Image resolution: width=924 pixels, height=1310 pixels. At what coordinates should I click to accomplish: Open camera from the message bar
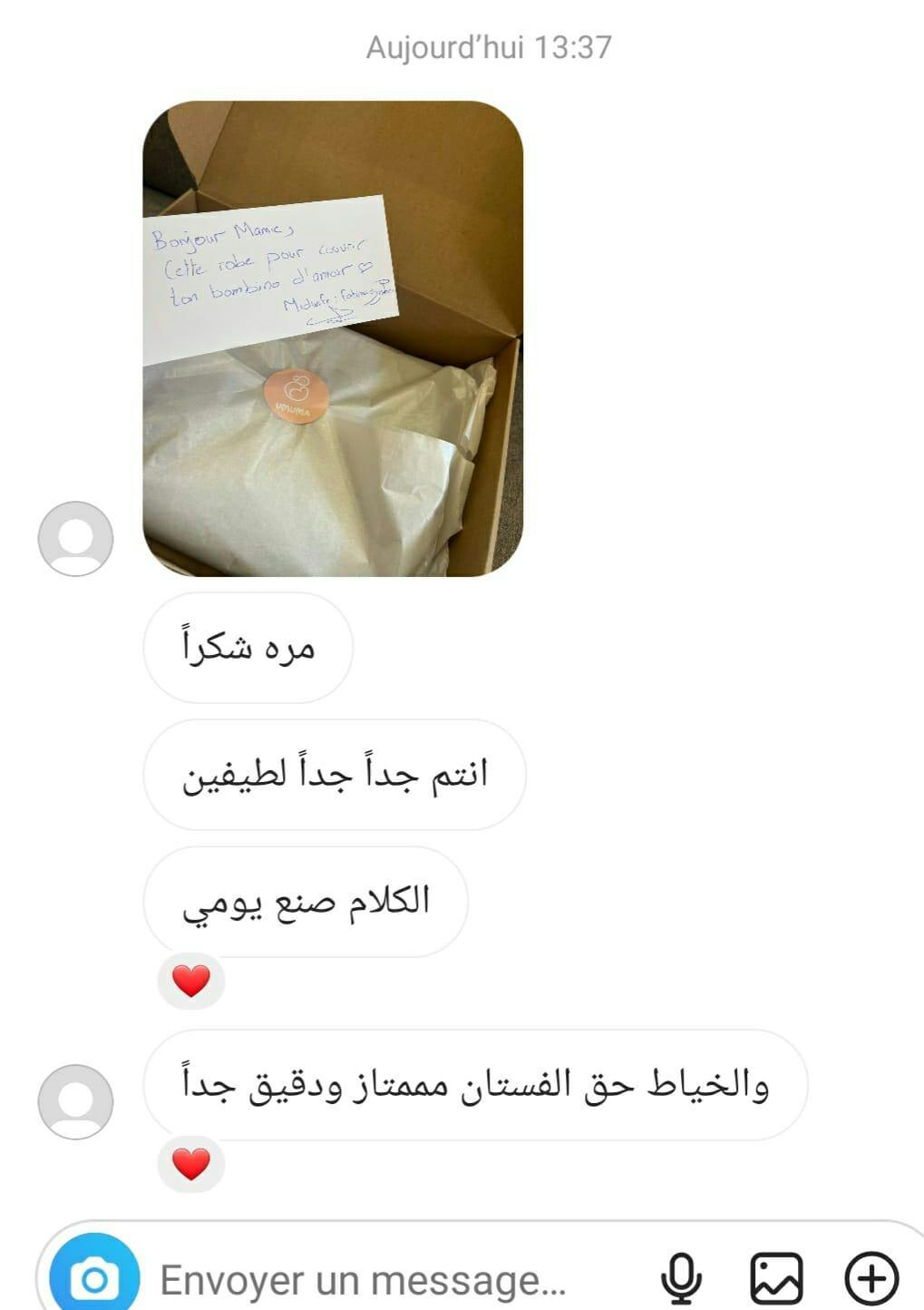pos(94,1279)
